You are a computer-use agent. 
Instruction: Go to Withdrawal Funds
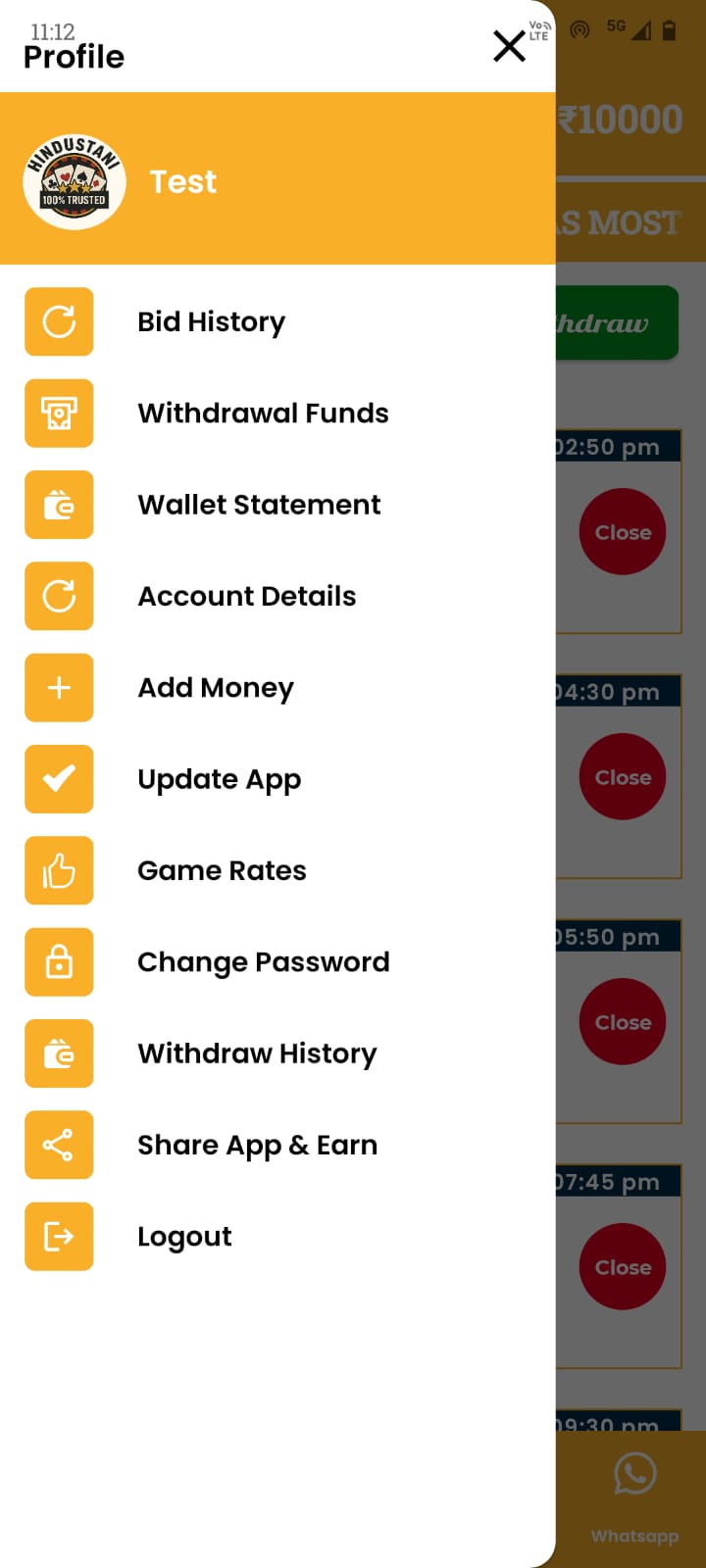click(x=263, y=414)
